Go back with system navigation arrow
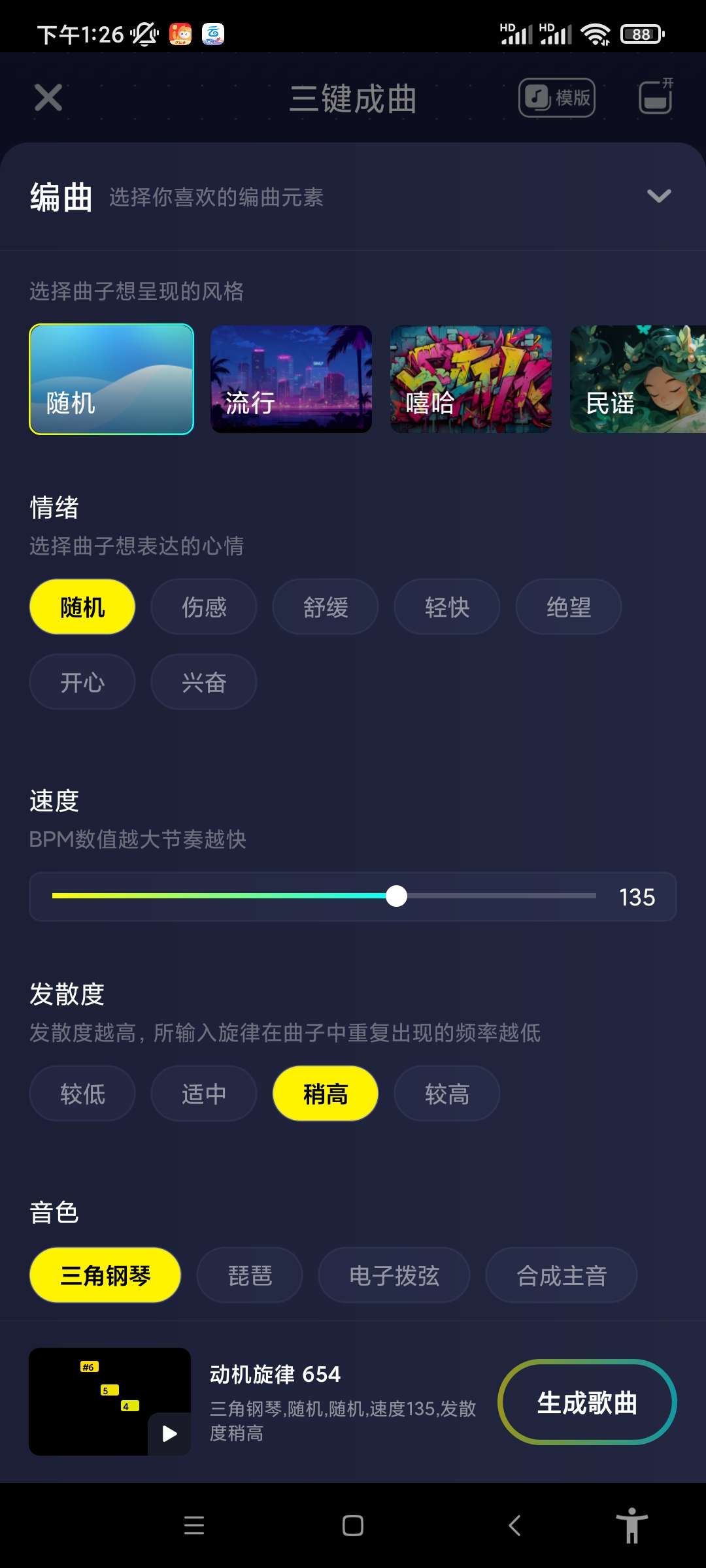The image size is (706, 1568). click(x=514, y=1526)
